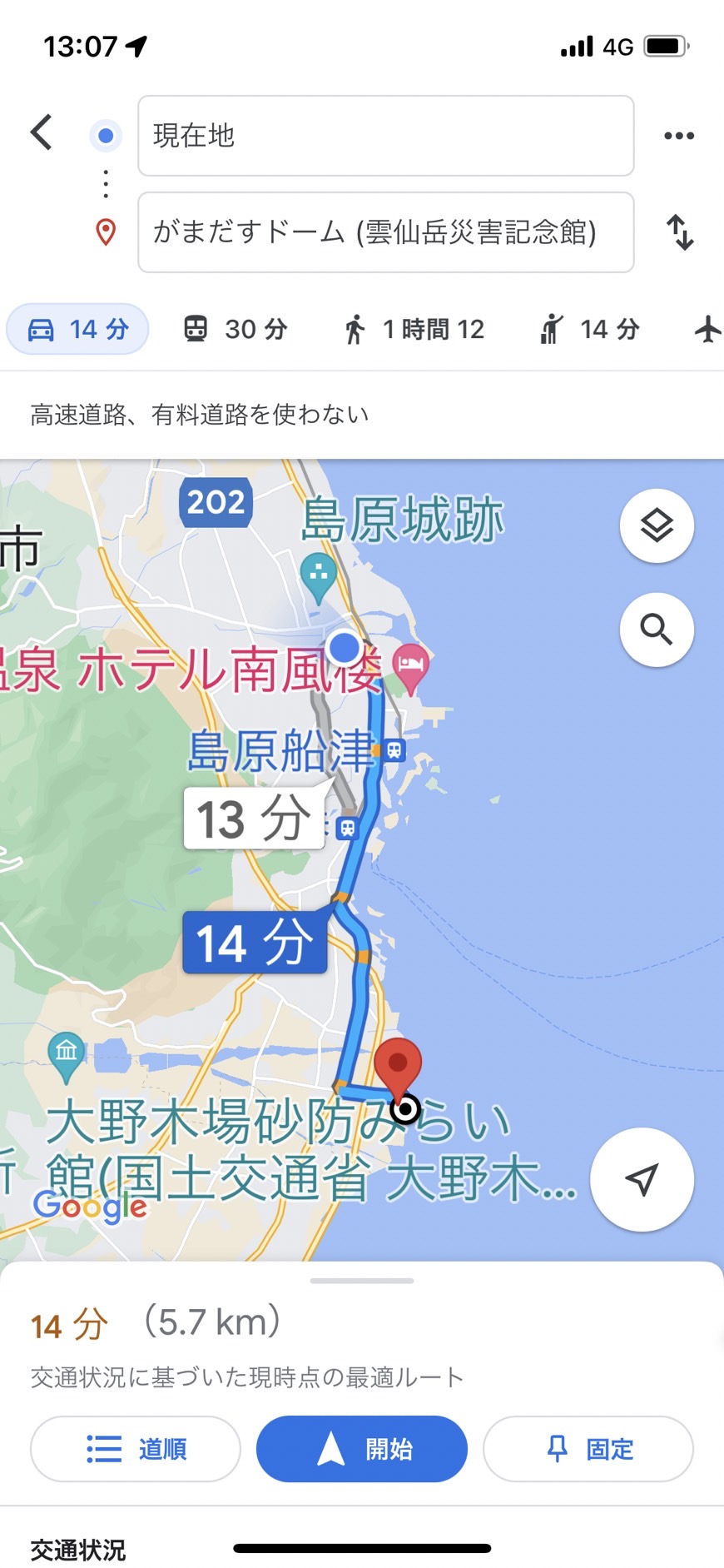Open the map layers button
724x1568 pixels.
[x=657, y=526]
